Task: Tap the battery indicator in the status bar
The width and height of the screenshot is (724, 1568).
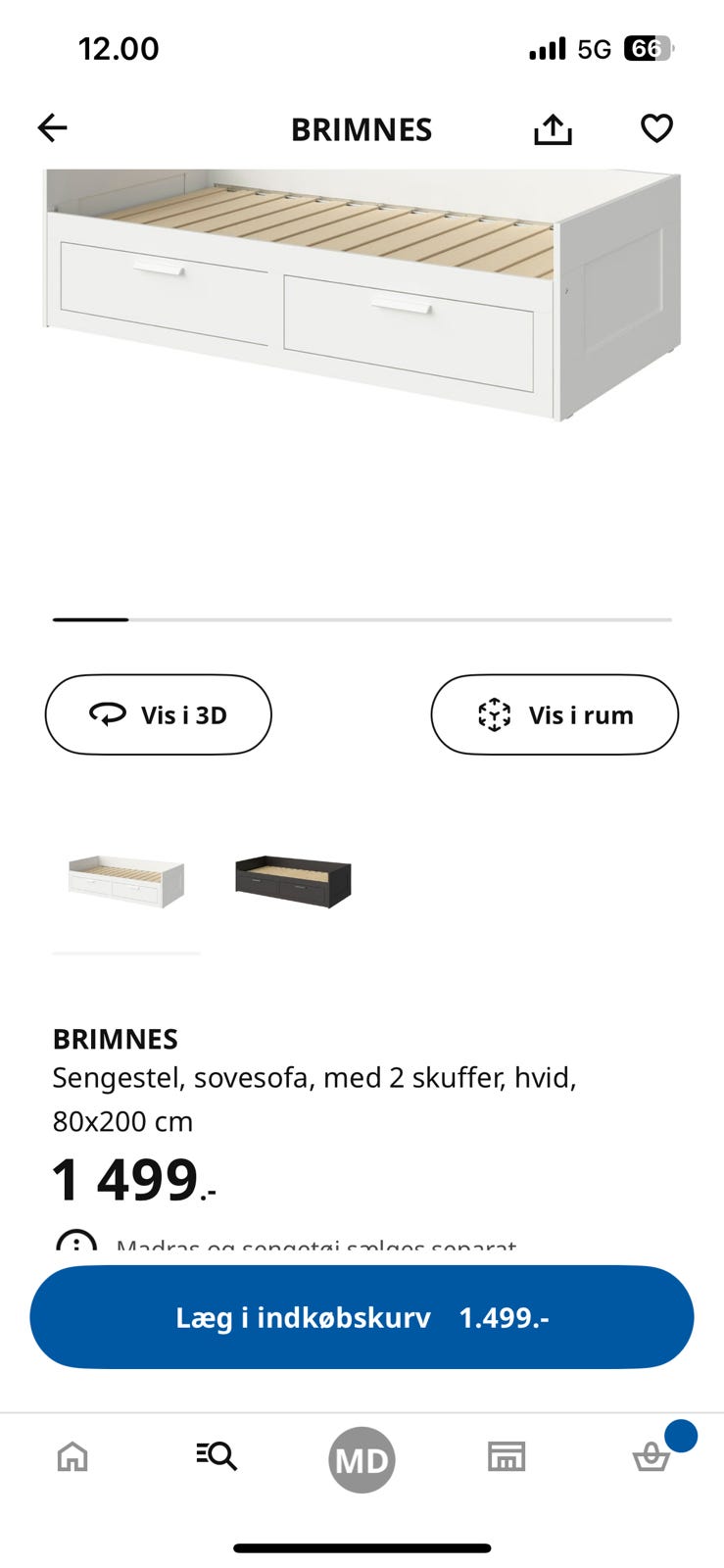Action: [649, 47]
